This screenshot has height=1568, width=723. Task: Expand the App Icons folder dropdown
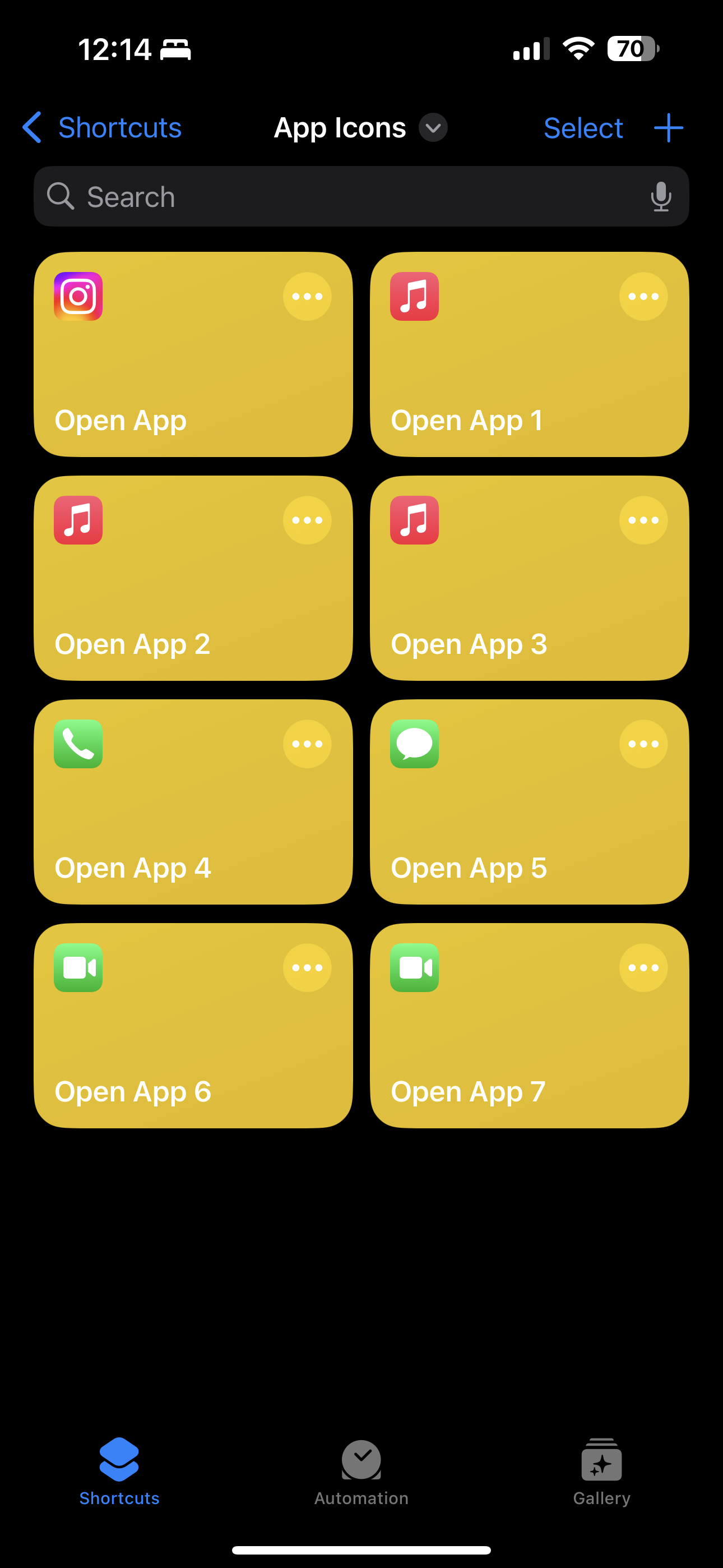pyautogui.click(x=433, y=128)
